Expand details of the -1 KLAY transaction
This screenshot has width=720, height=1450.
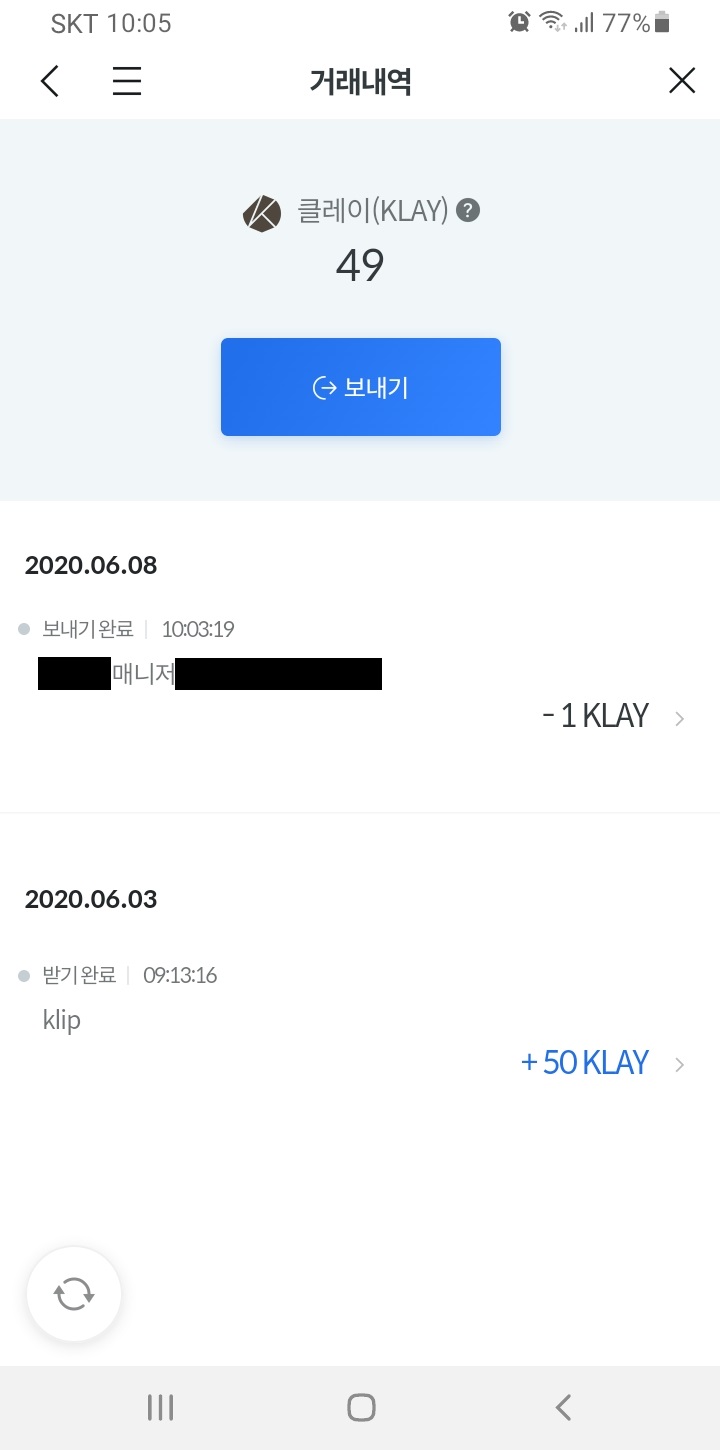coord(679,717)
